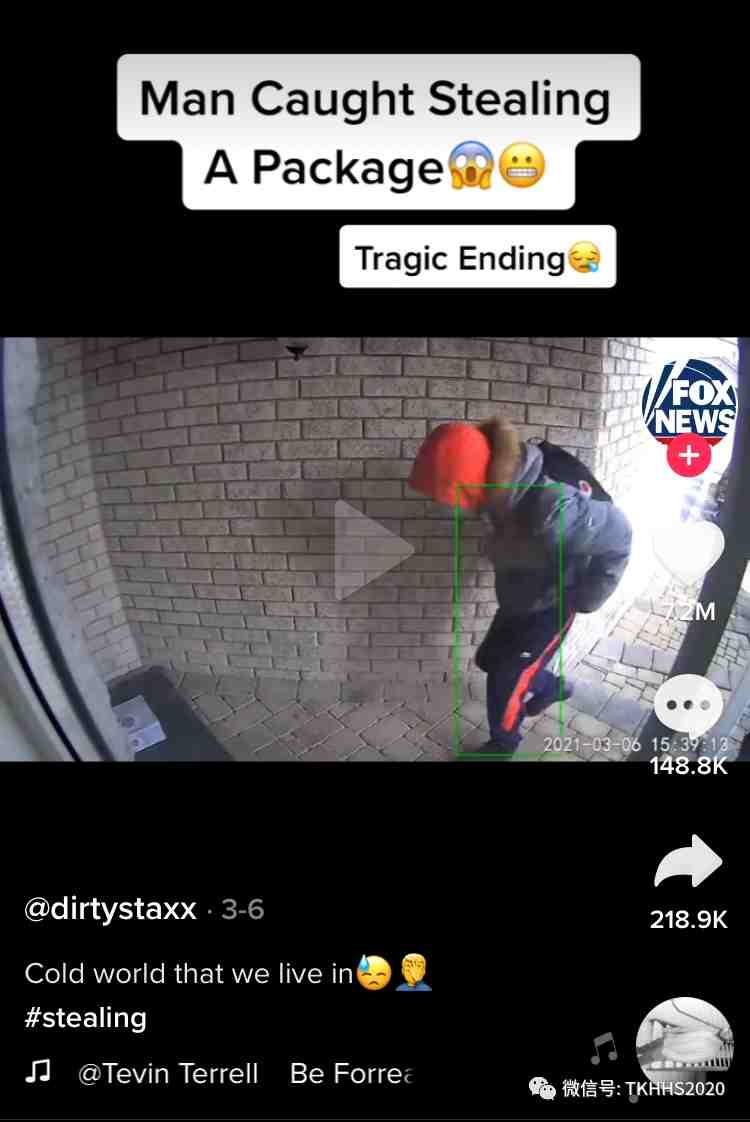Image resolution: width=750 pixels, height=1122 pixels.
Task: Open @dirtystaxx profile
Action: (x=110, y=910)
